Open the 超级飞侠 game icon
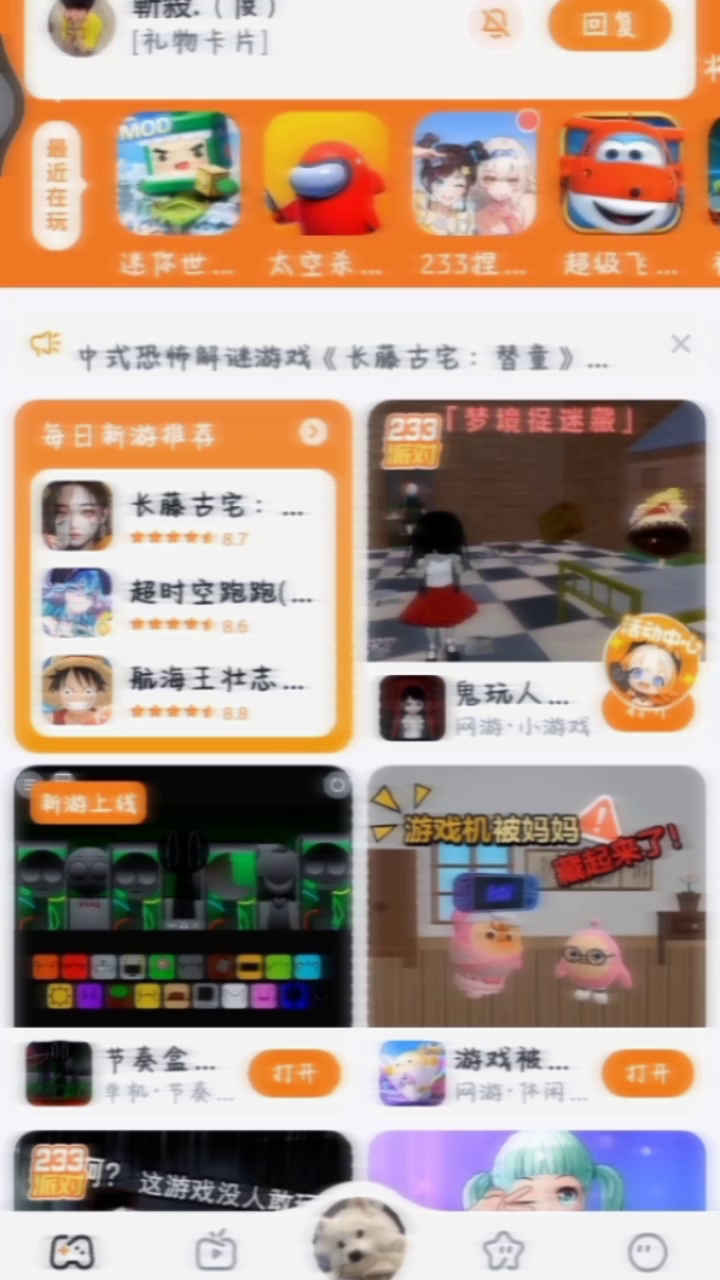This screenshot has height=1280, width=720. click(622, 174)
